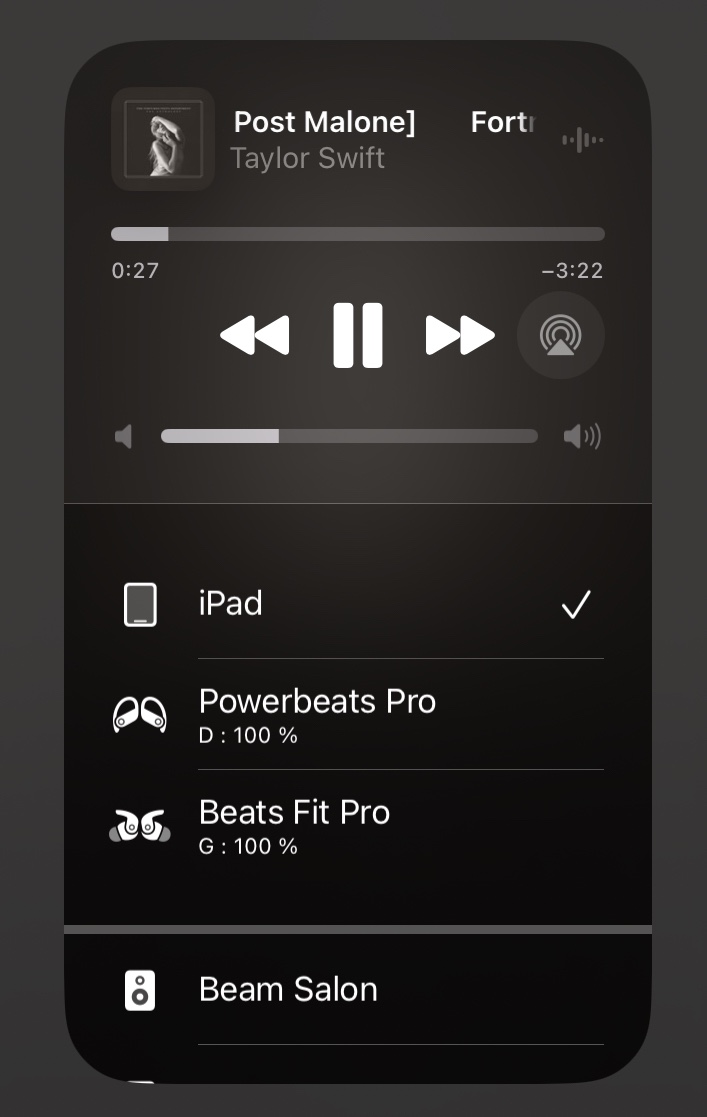Go back to the previous track
This screenshot has height=1117, width=707.
pyautogui.click(x=254, y=336)
